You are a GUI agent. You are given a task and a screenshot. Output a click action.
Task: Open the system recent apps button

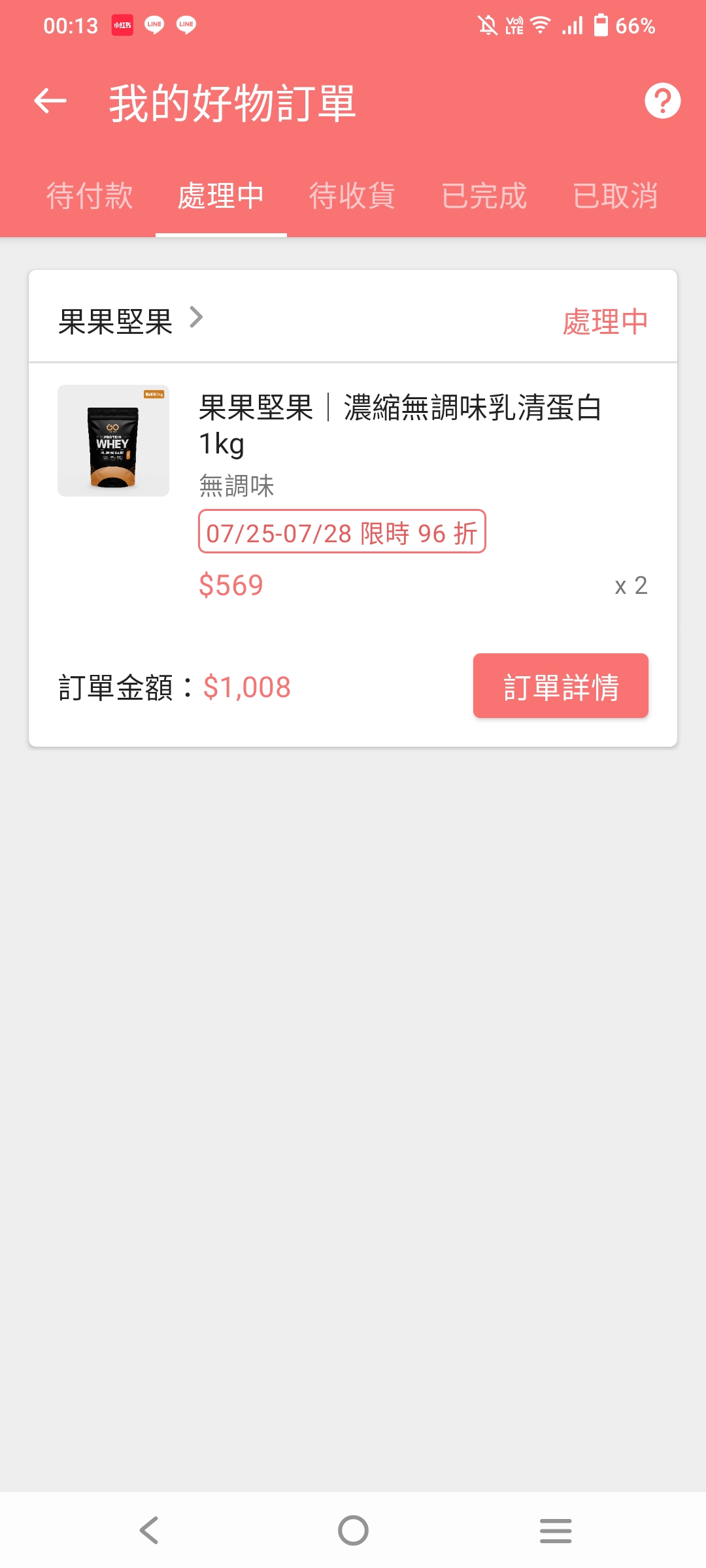tap(556, 1530)
